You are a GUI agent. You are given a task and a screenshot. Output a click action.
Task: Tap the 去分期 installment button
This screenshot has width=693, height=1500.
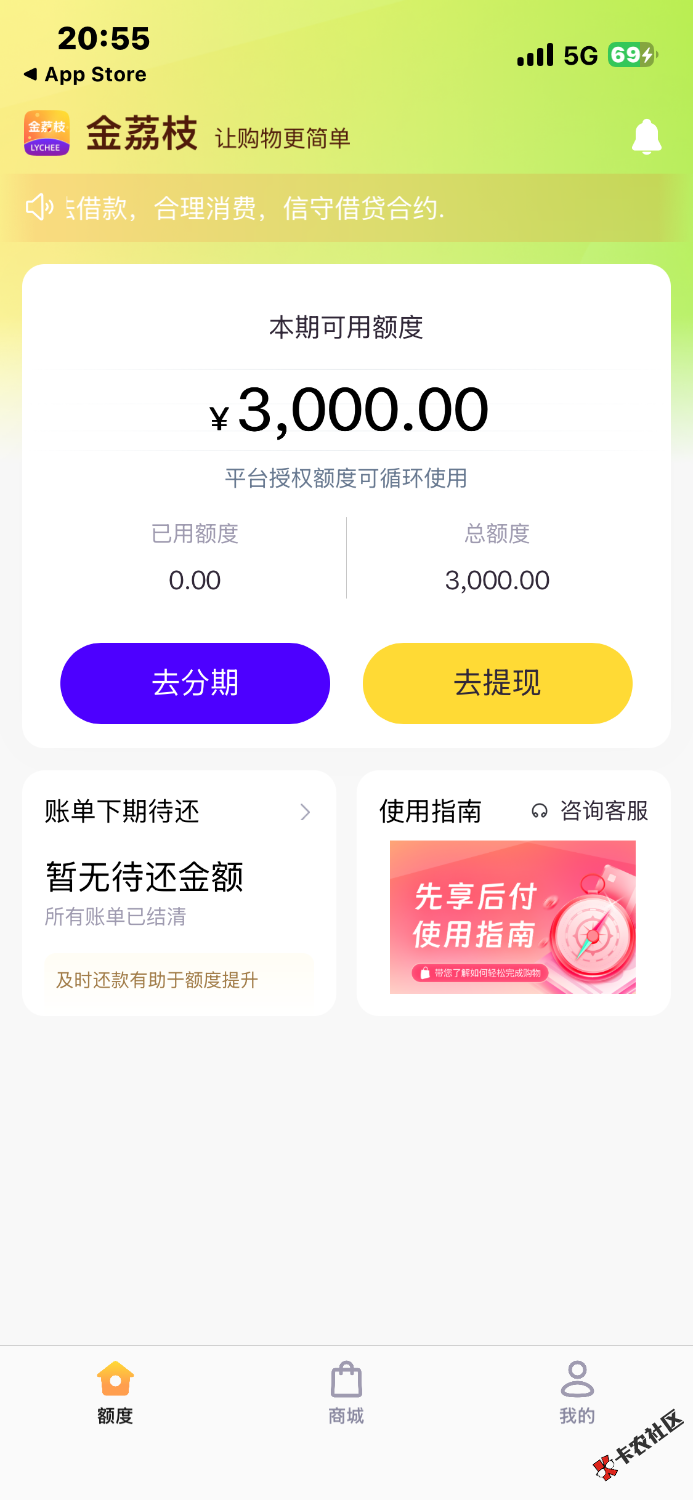195,683
